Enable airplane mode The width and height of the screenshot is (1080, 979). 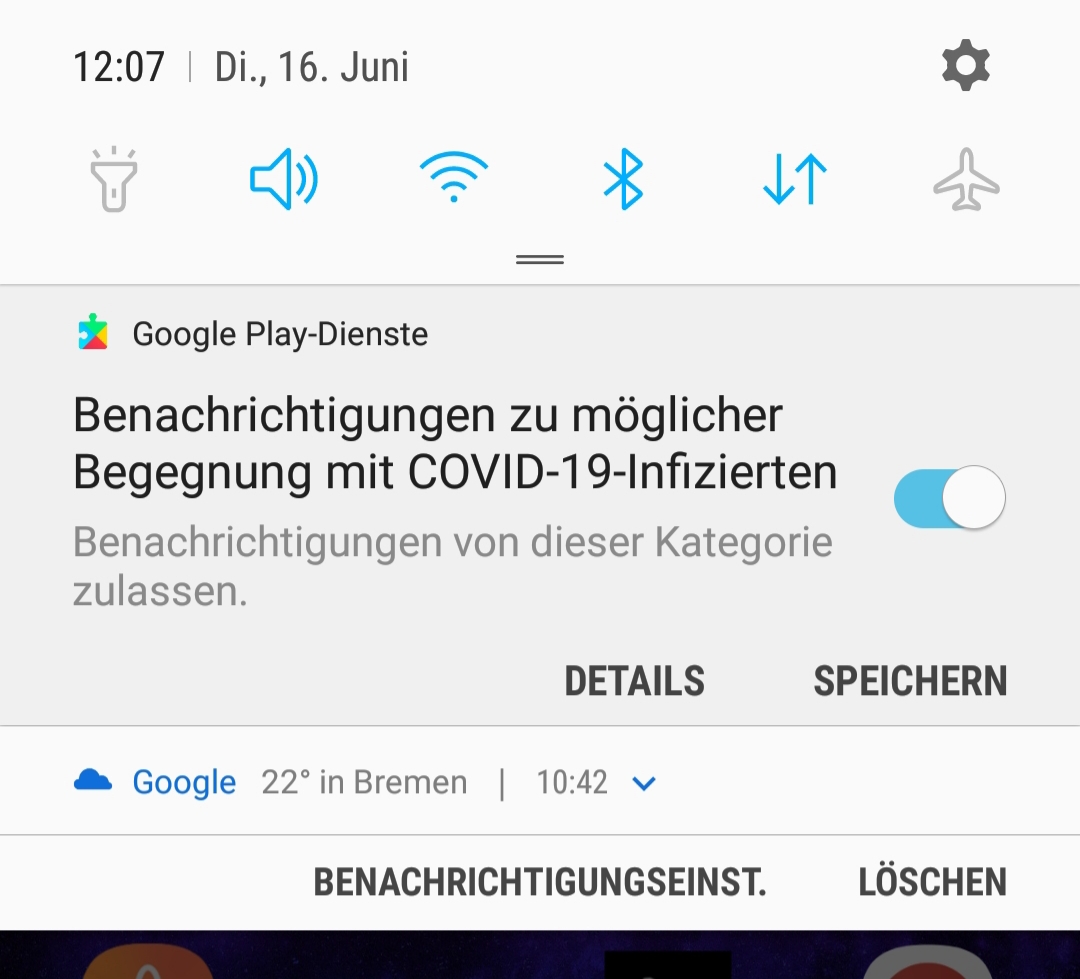click(965, 180)
